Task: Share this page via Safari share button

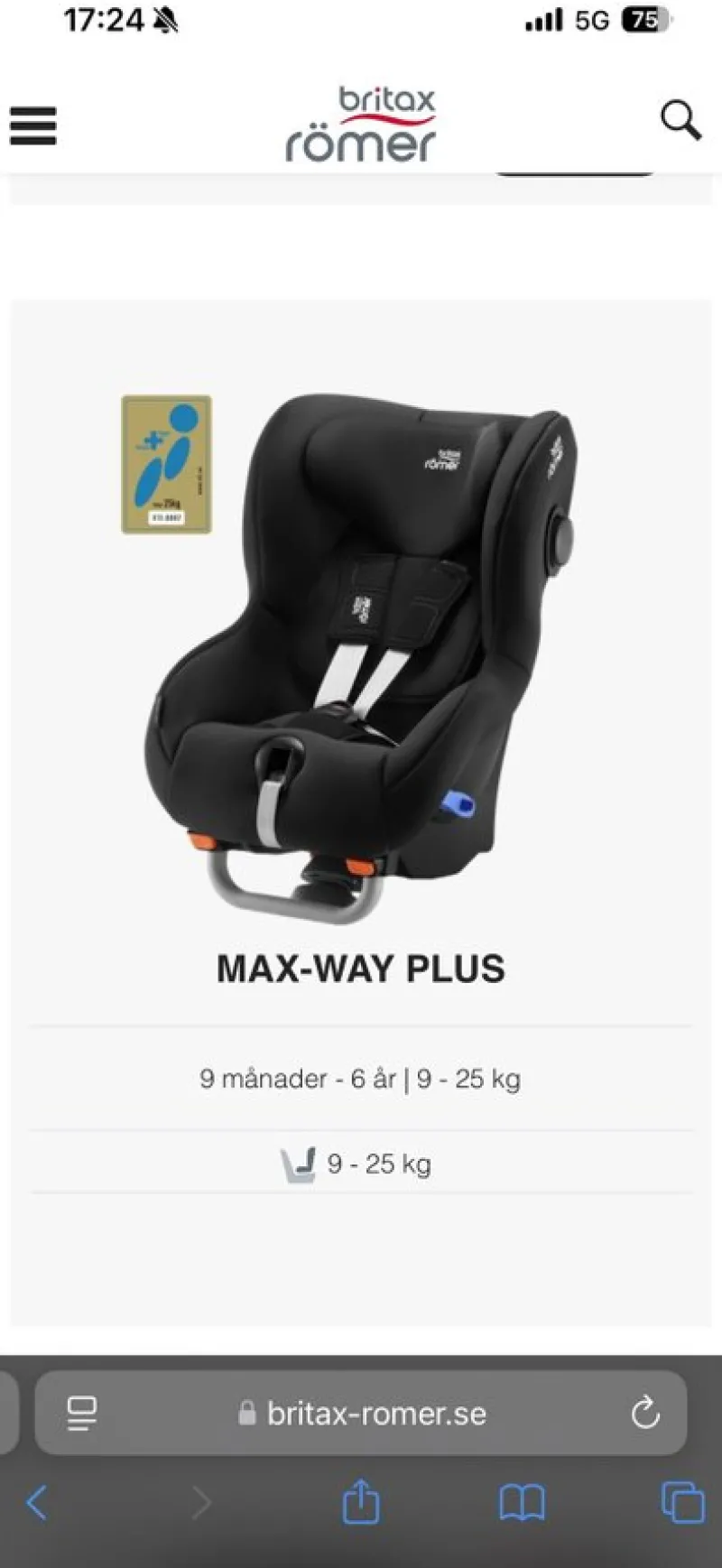Action: pos(361,1502)
